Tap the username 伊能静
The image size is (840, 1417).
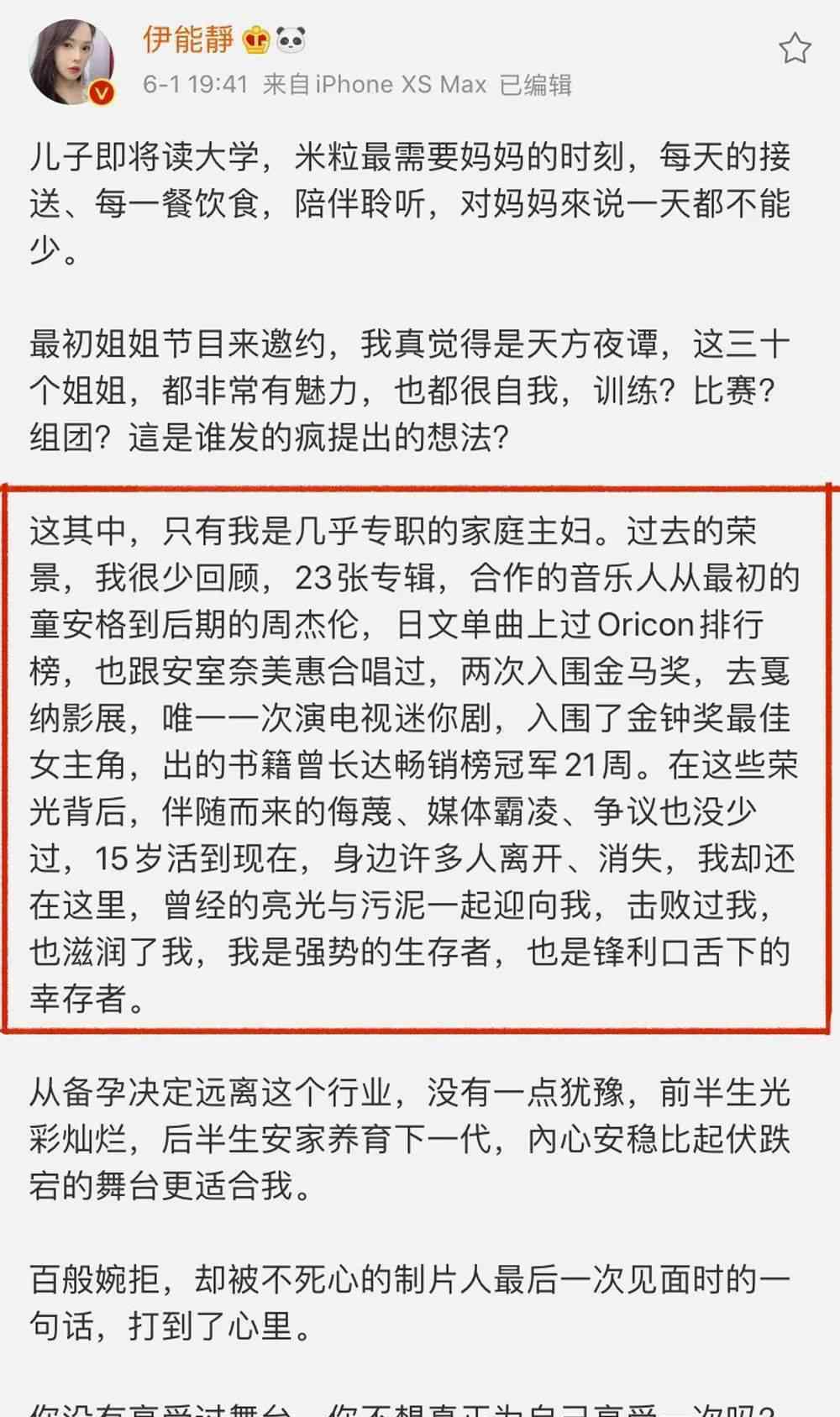188,39
